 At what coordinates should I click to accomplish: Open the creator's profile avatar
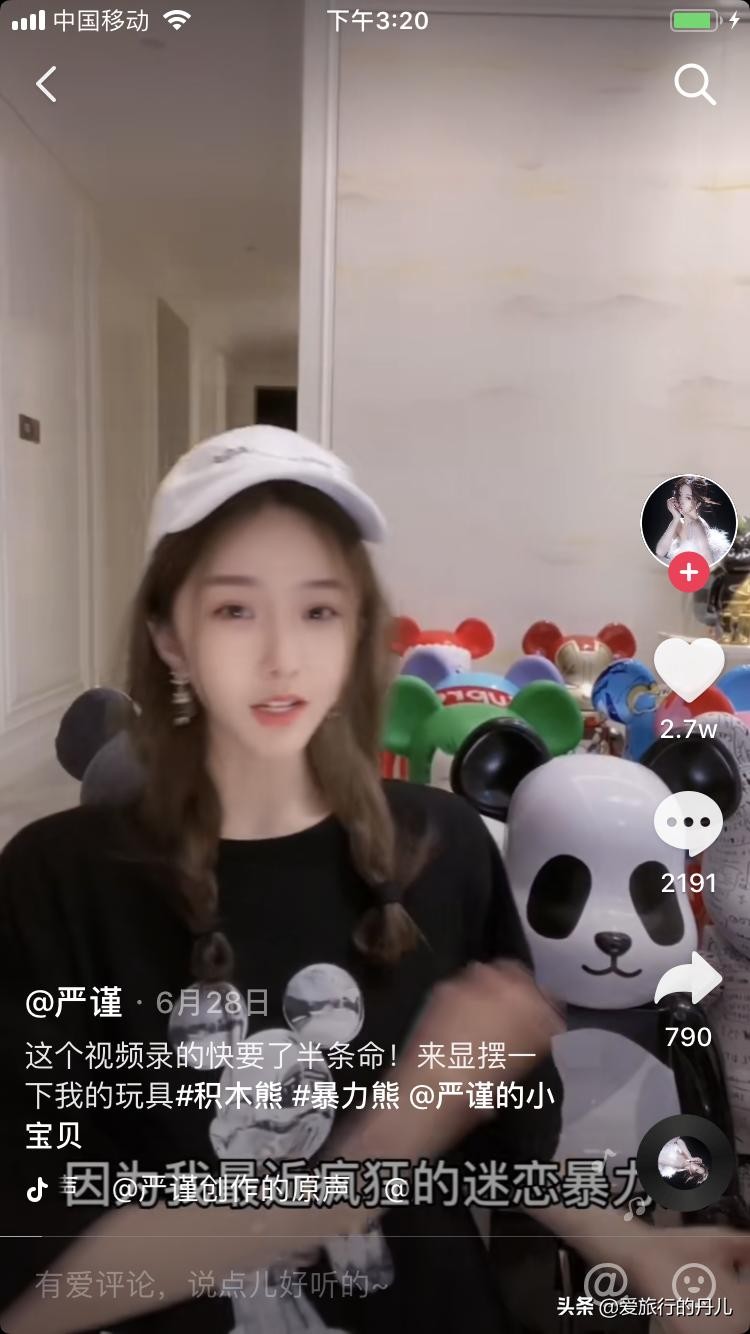click(x=688, y=522)
